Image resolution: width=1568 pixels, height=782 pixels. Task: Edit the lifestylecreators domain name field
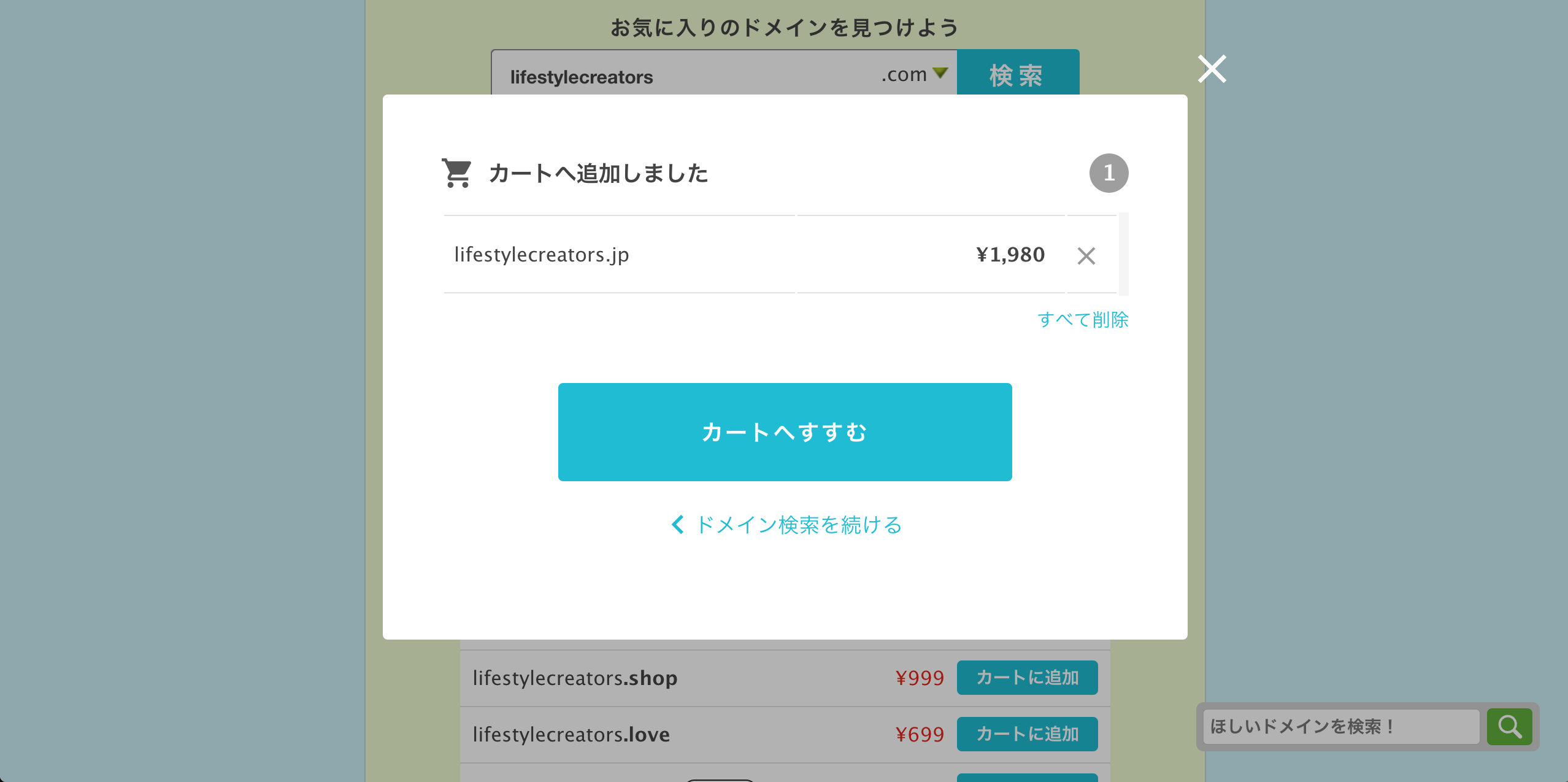point(675,77)
